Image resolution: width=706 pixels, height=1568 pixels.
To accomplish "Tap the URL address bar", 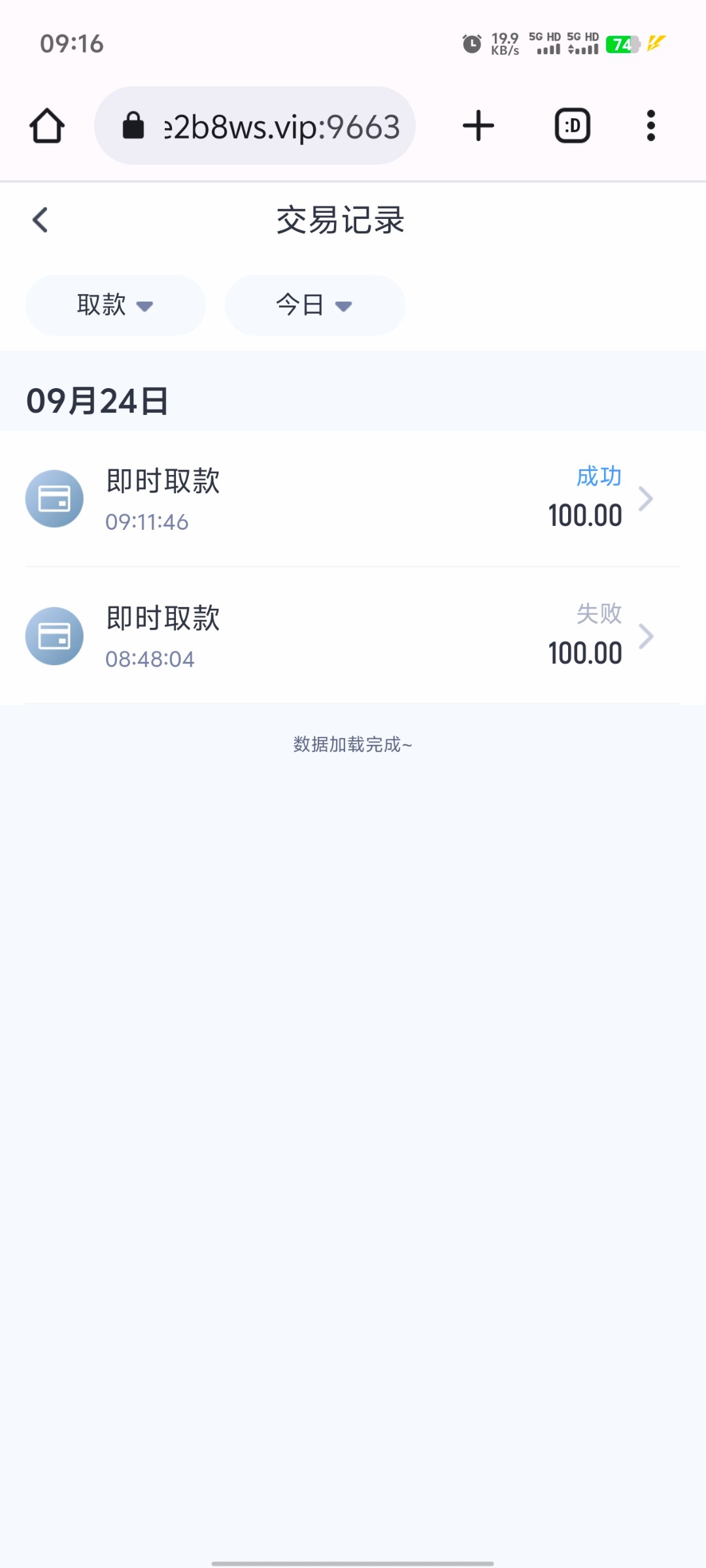I will (255, 125).
